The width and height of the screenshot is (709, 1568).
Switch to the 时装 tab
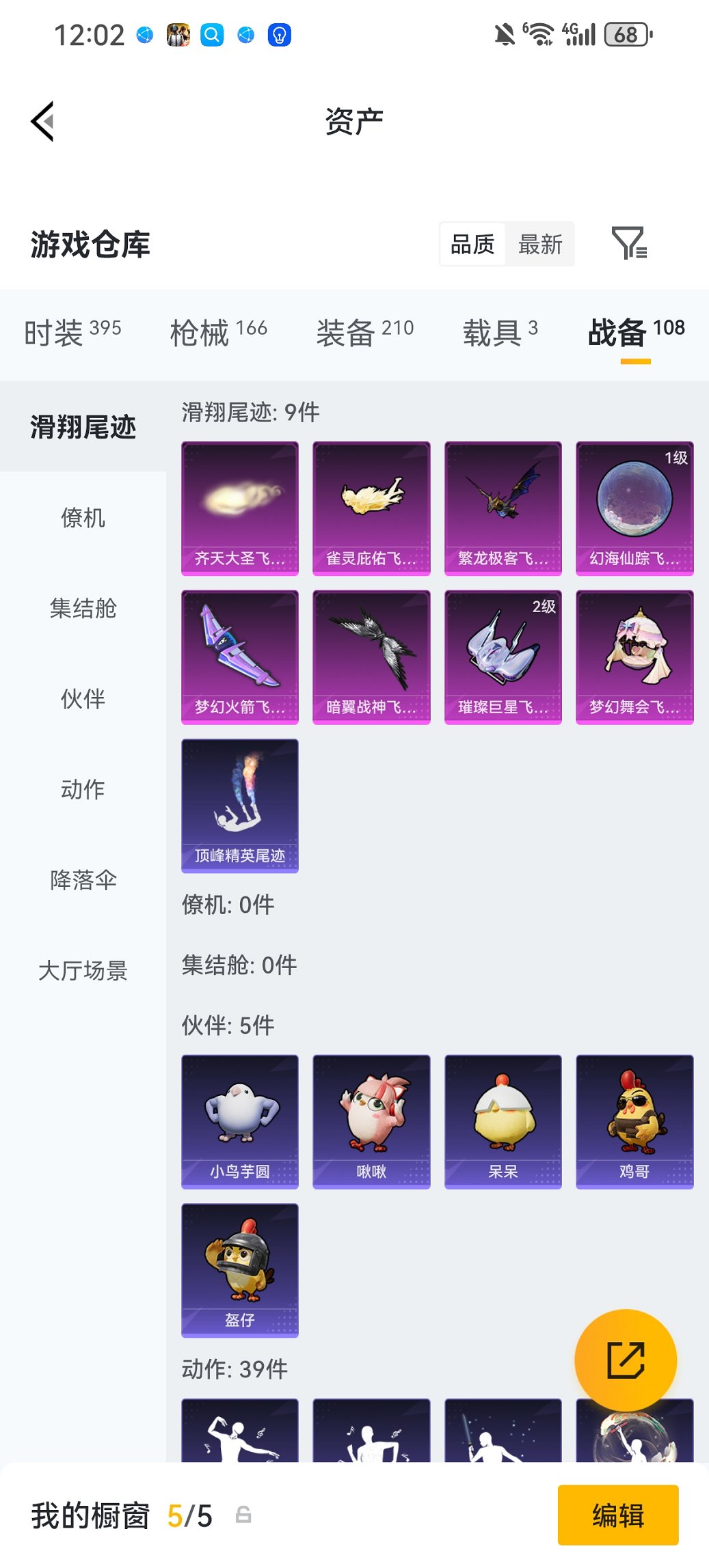point(72,331)
